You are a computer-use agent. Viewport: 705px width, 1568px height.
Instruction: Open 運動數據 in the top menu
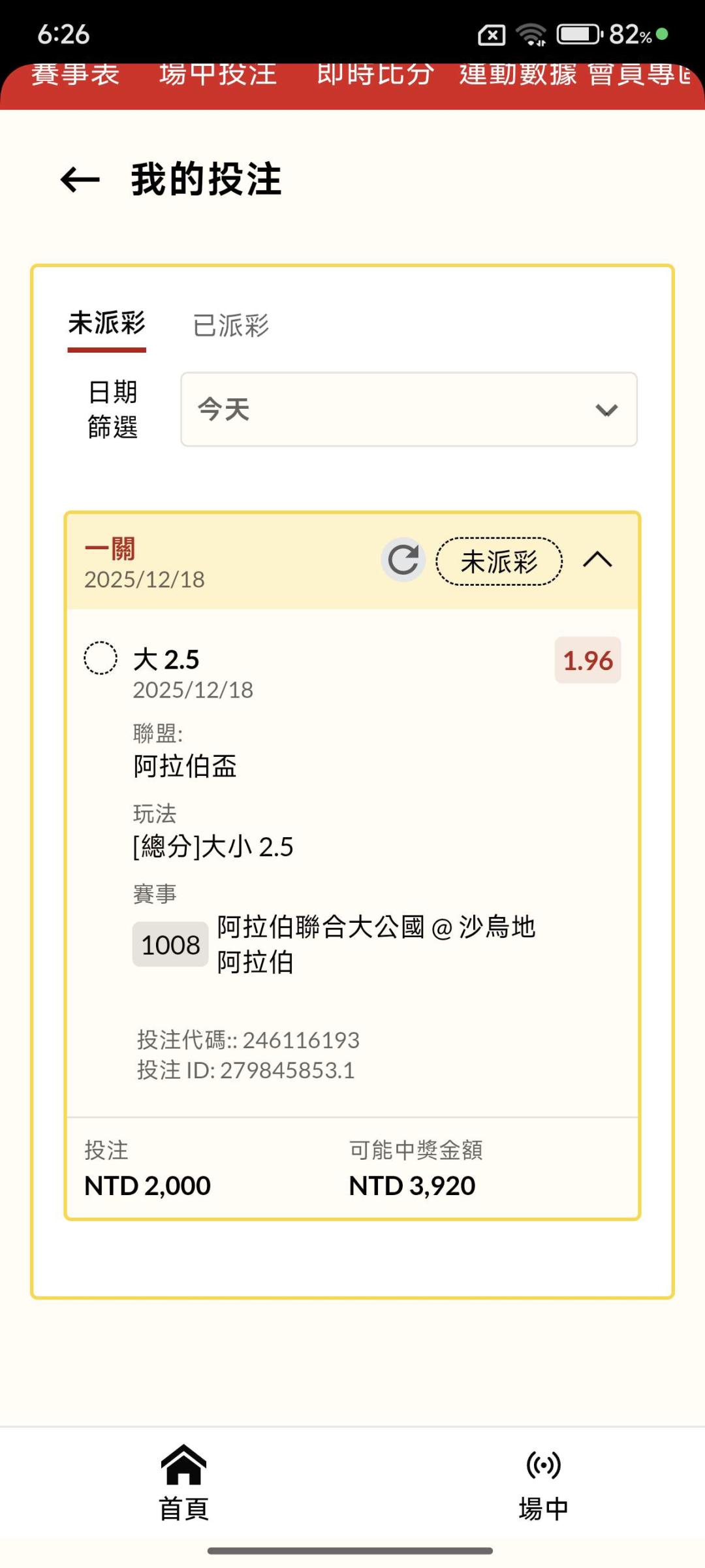coord(518,74)
